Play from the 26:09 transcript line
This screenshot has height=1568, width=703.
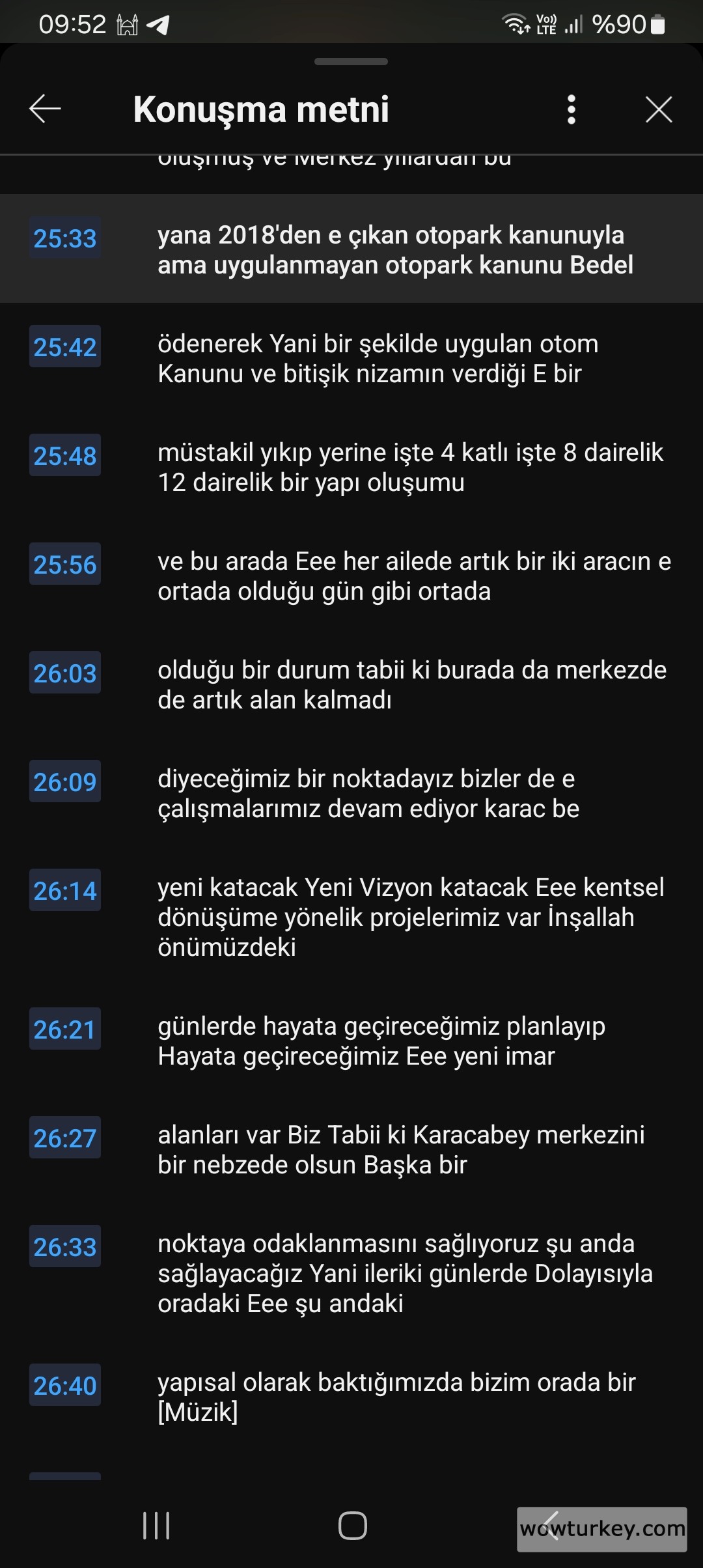pos(351,793)
